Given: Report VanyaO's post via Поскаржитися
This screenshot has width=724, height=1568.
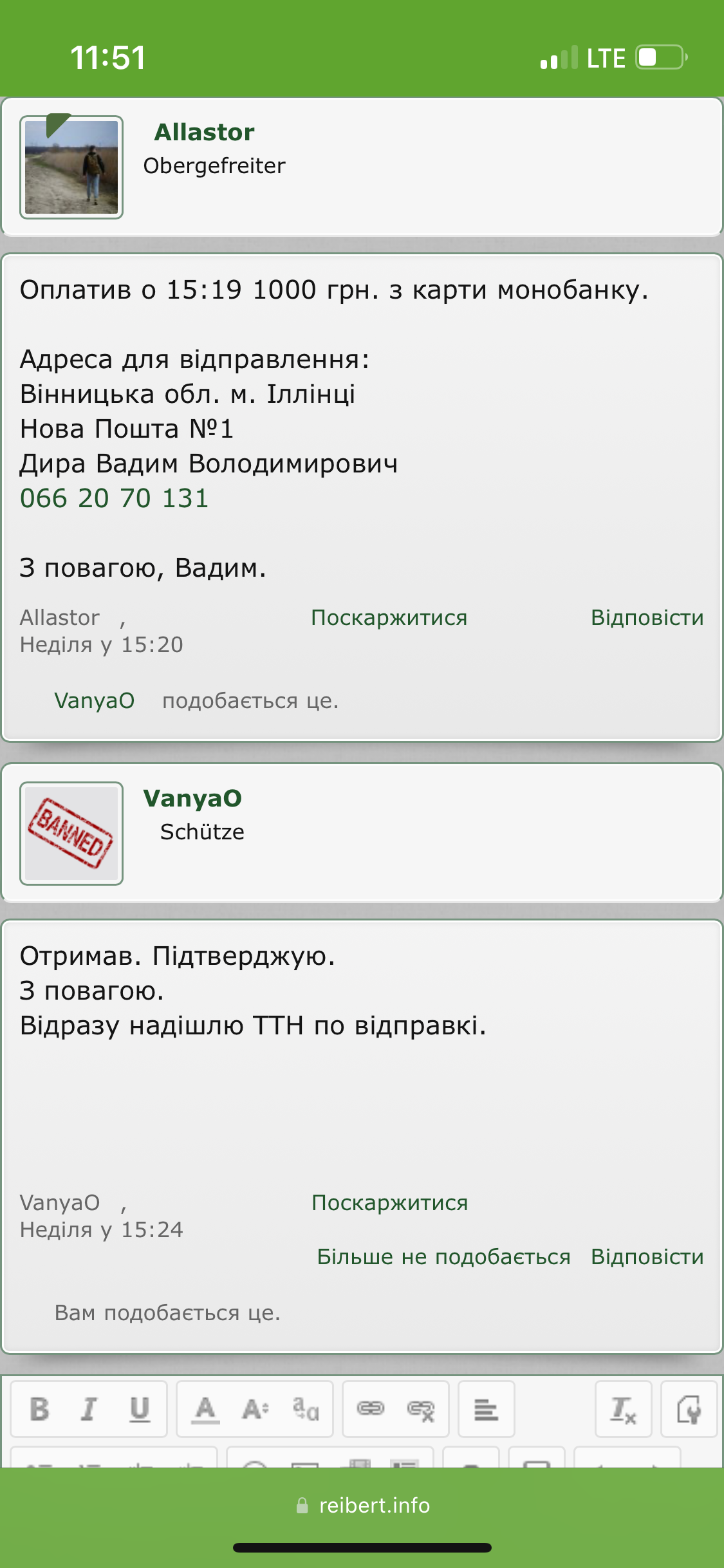Looking at the screenshot, I should coord(389,1202).
